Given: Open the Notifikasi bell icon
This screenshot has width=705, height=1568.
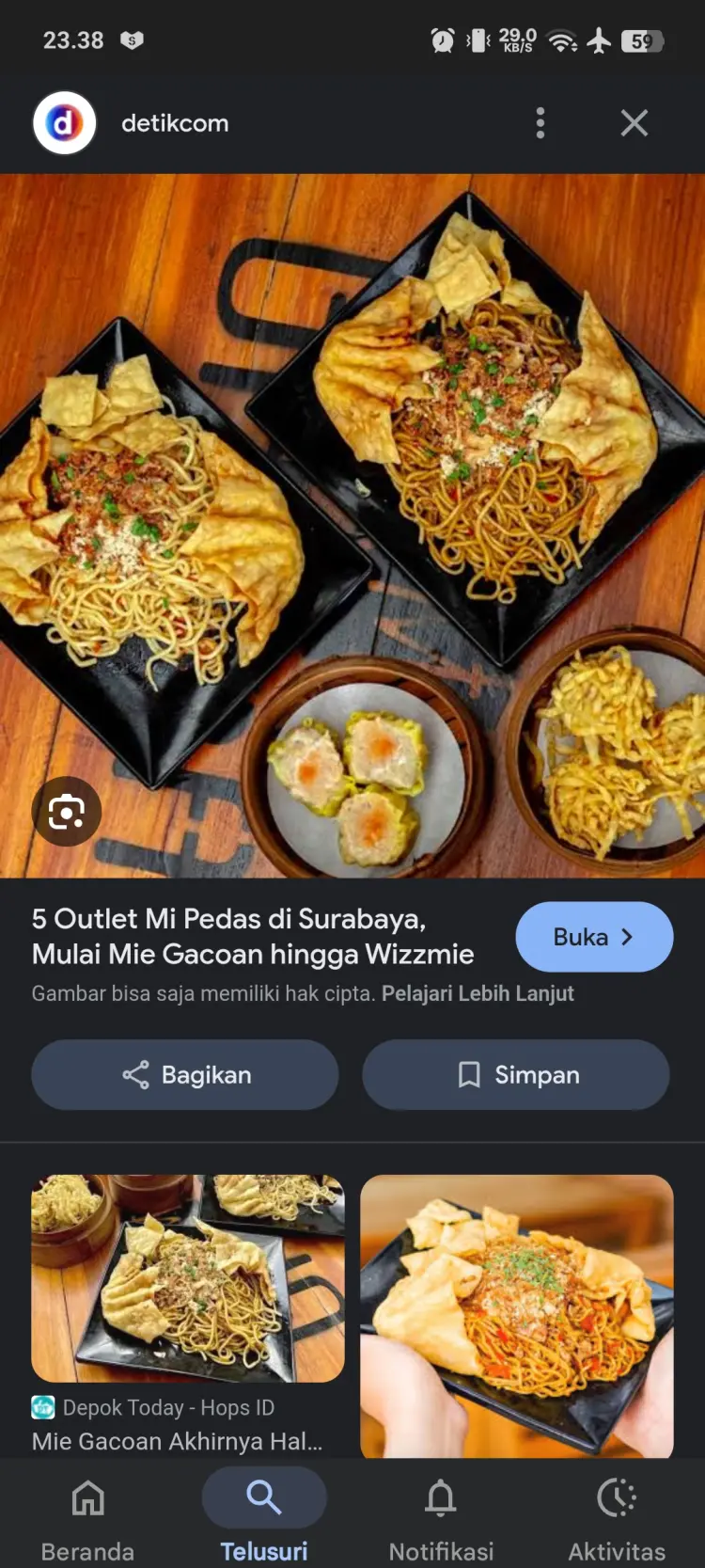Looking at the screenshot, I should [x=440, y=1497].
